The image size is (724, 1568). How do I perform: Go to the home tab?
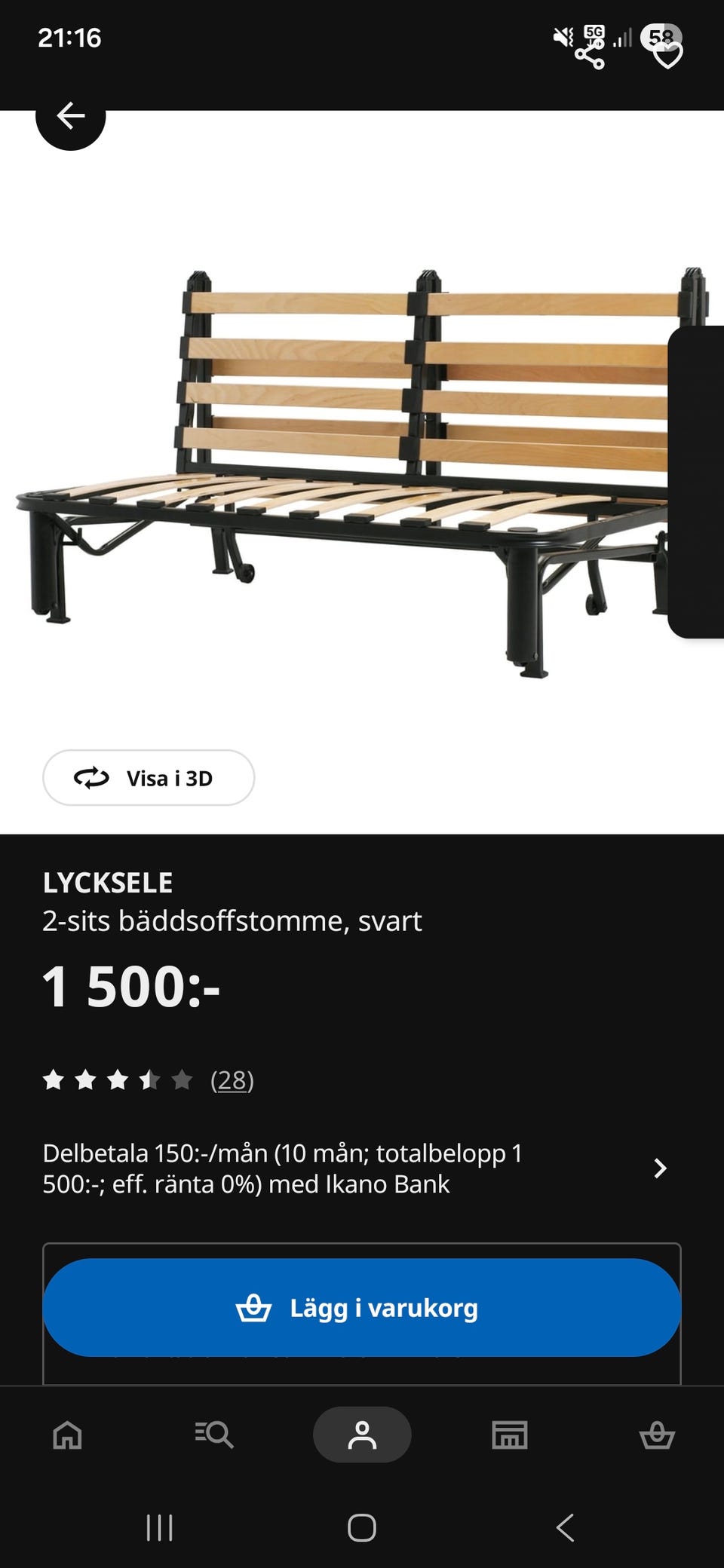click(x=67, y=1435)
